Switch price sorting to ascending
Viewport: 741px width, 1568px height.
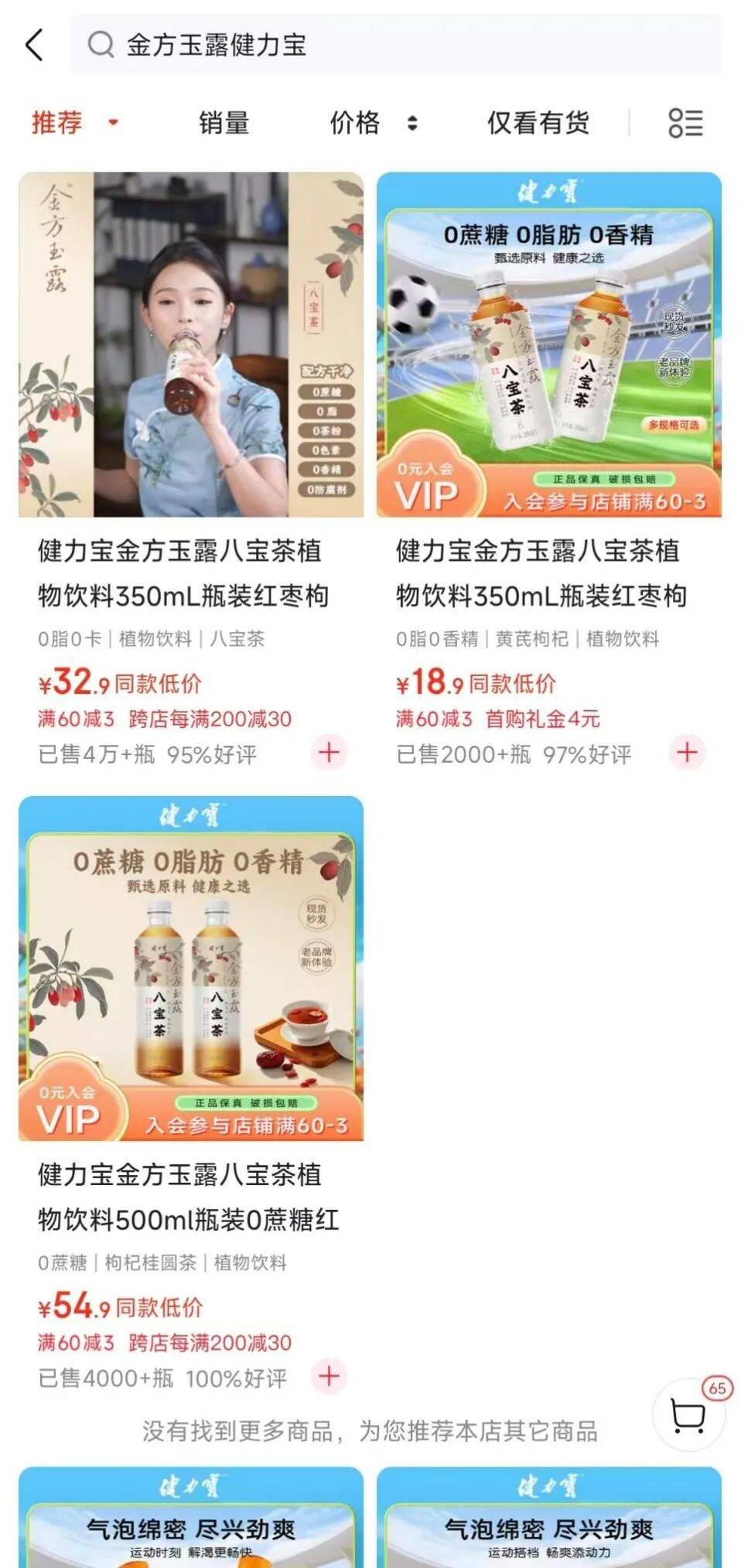pyautogui.click(x=411, y=118)
